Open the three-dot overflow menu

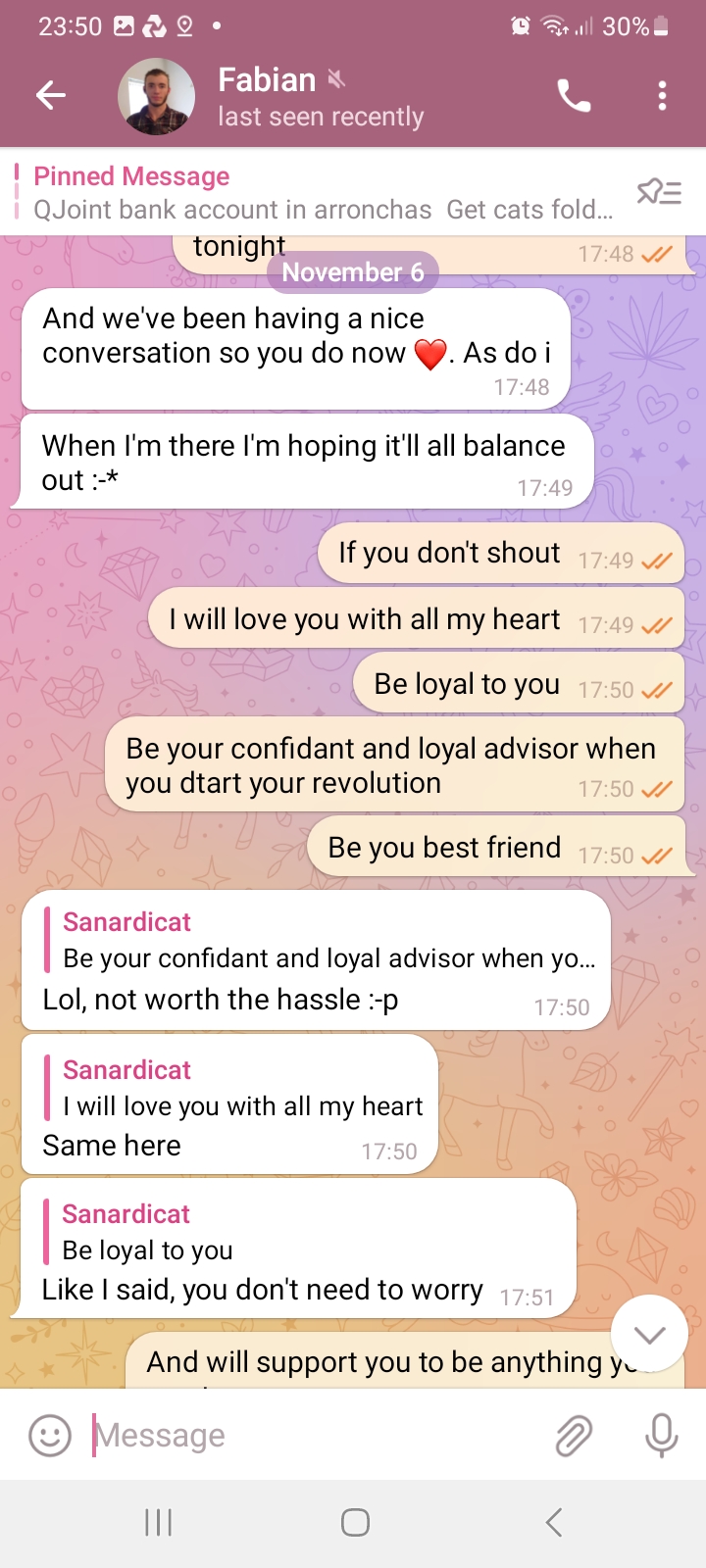click(x=662, y=96)
